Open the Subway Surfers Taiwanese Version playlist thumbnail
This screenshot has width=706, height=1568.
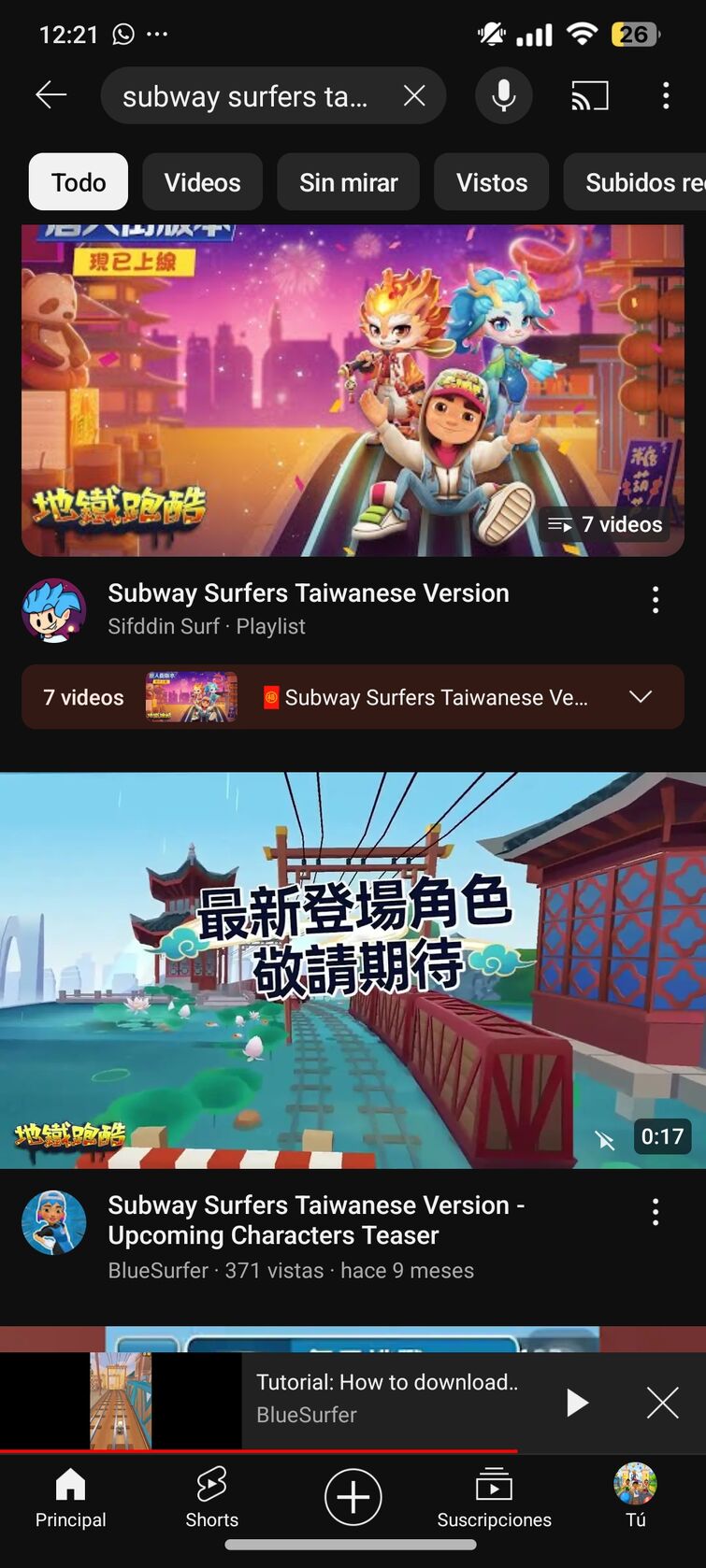(x=353, y=391)
